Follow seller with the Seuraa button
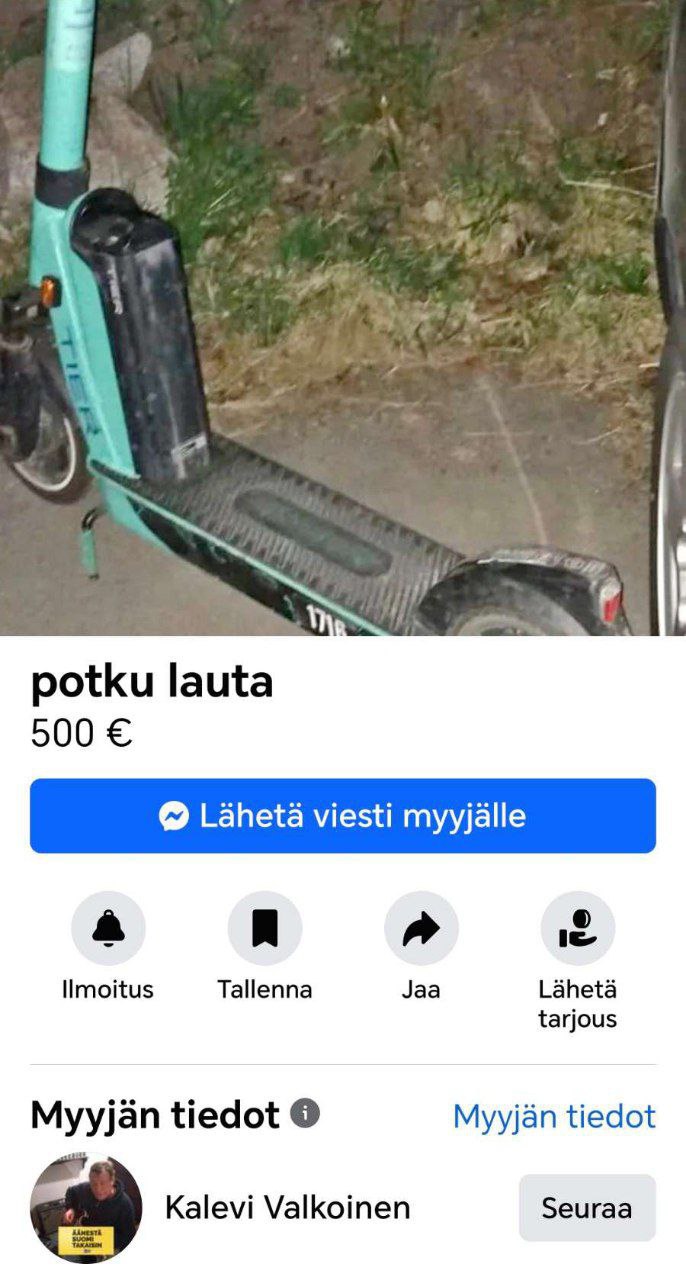The height and width of the screenshot is (1280, 686). tap(587, 1208)
